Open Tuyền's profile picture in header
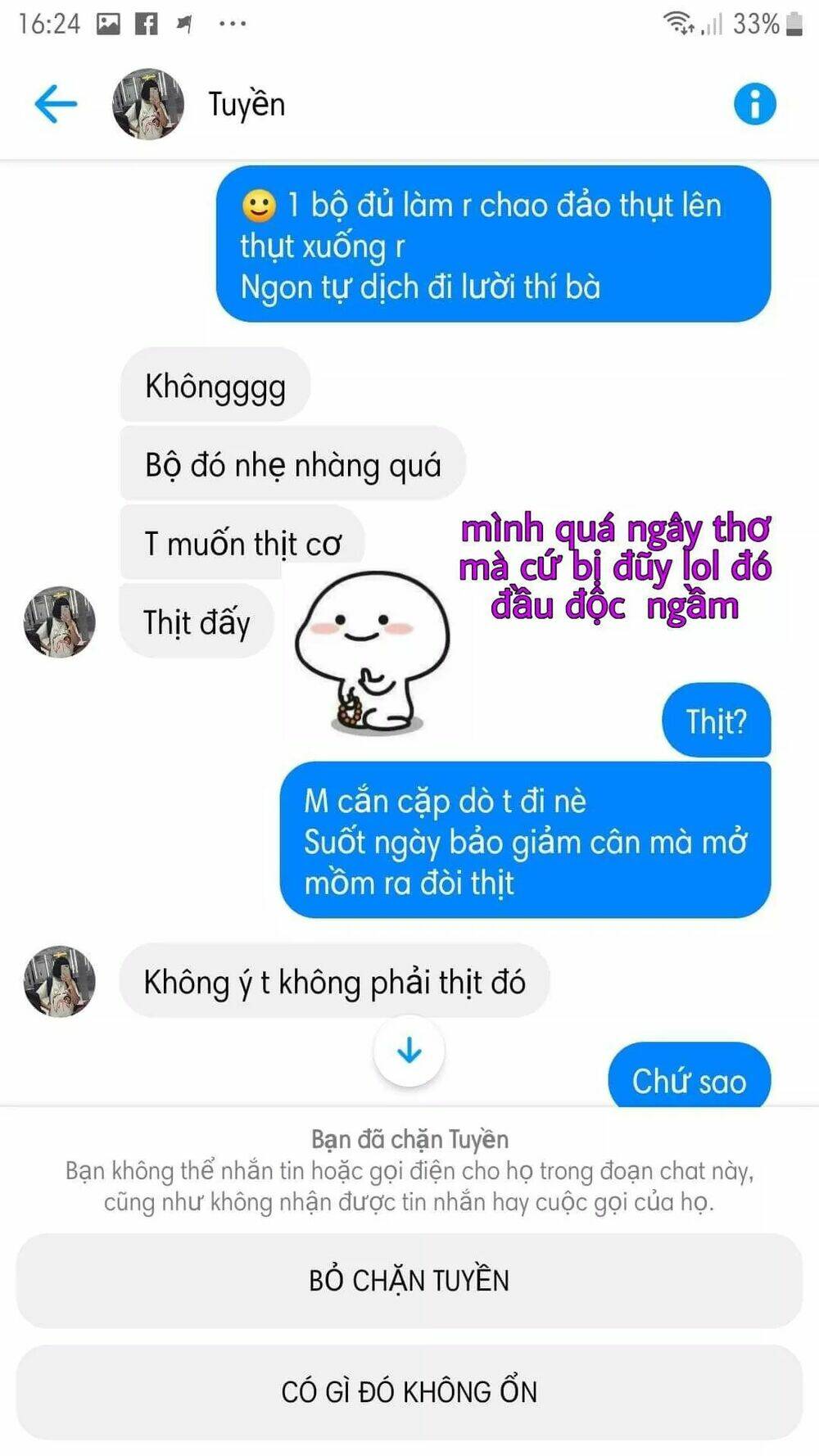Image resolution: width=819 pixels, height=1456 pixels. tap(148, 103)
